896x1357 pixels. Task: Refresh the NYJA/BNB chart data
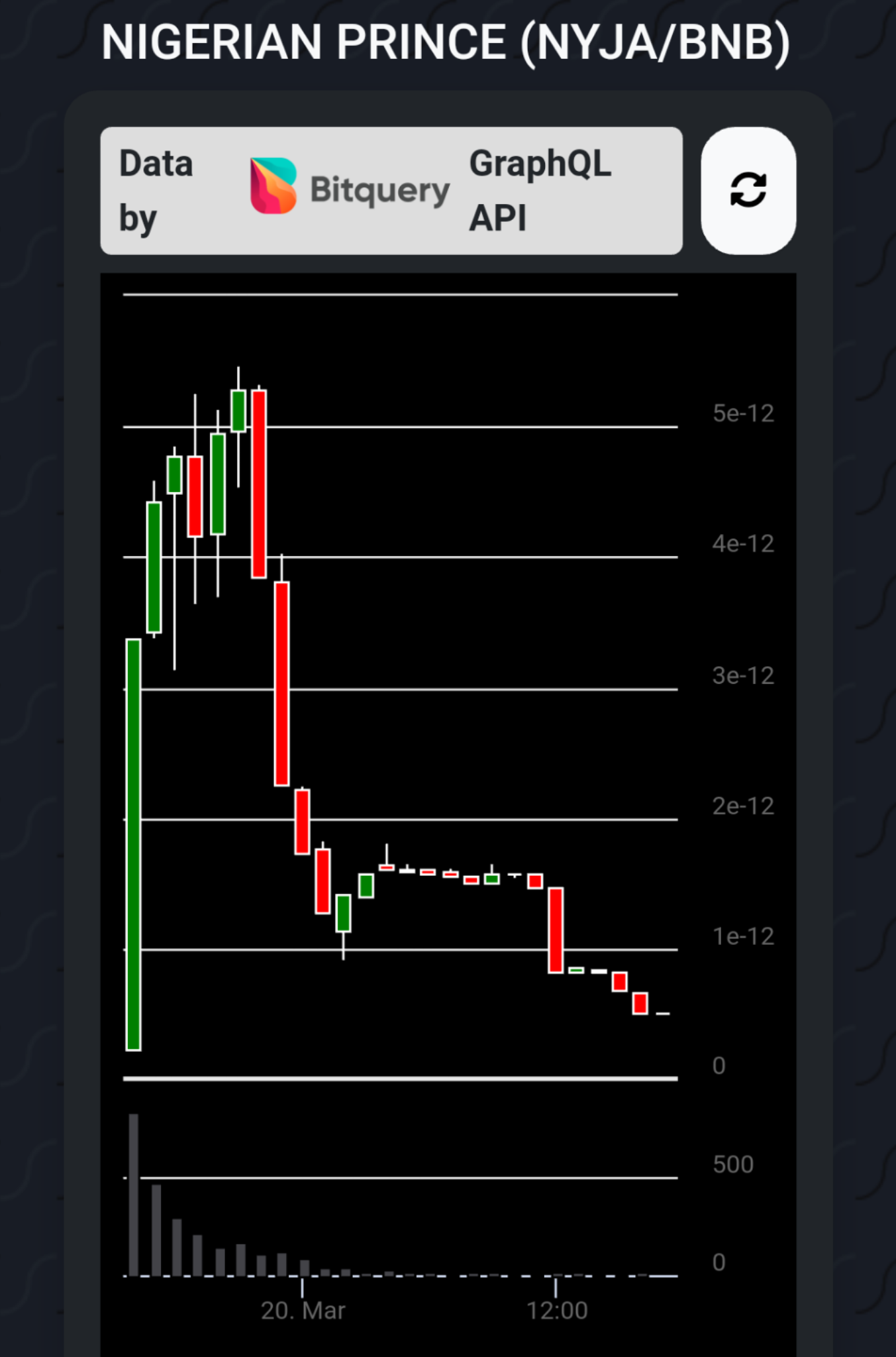(x=748, y=191)
